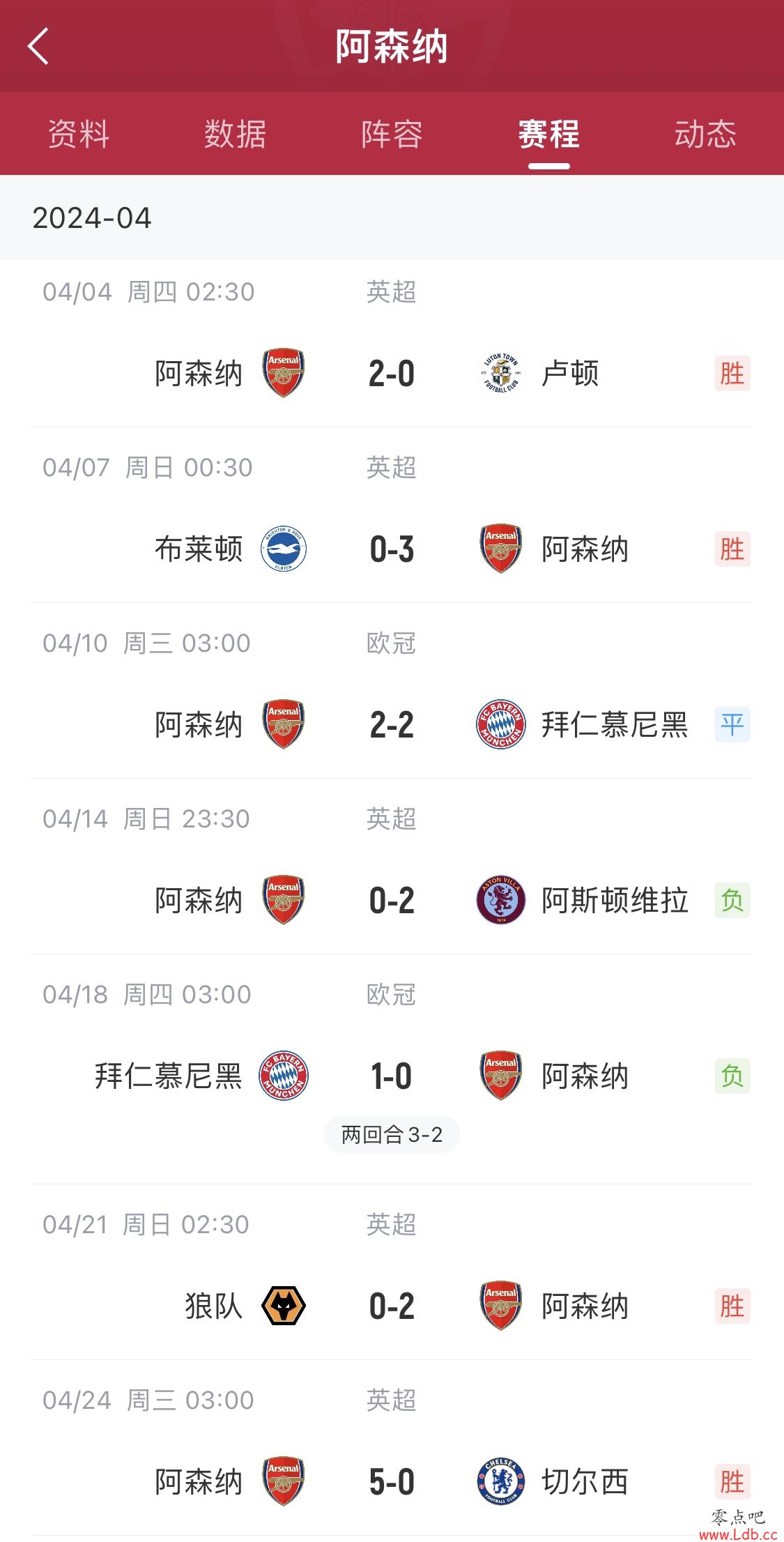This screenshot has height=1542, width=784.
Task: Open the 狼队 vs 阿森纳 match
Action: point(392,1272)
